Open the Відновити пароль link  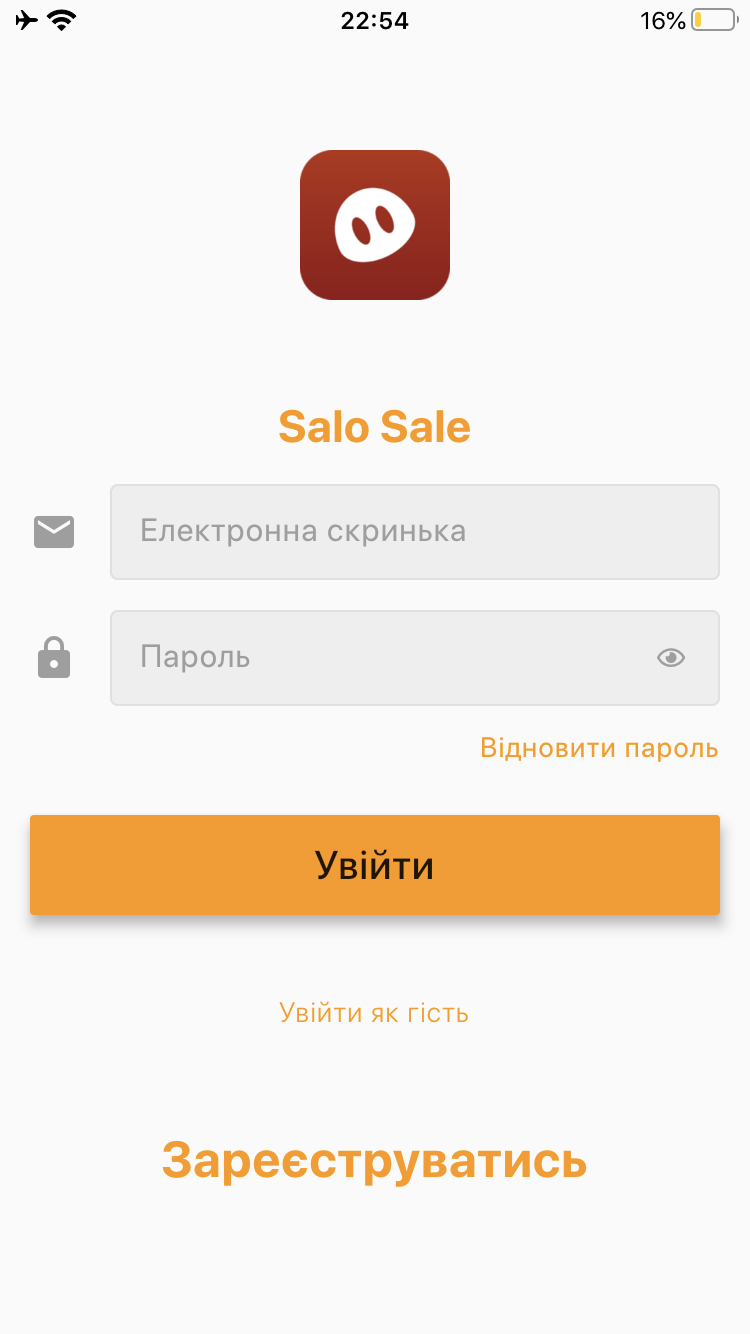599,748
